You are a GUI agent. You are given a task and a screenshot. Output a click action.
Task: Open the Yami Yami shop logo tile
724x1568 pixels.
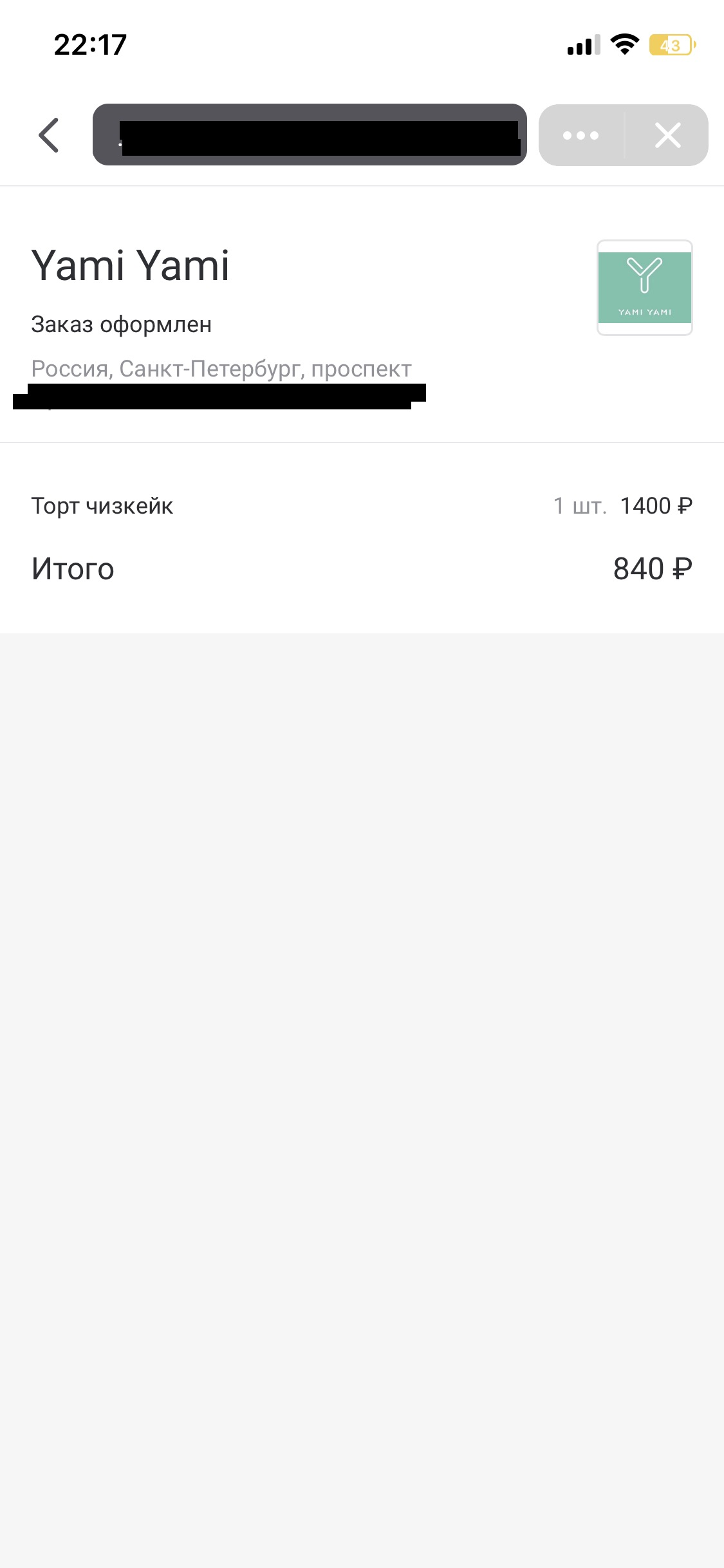click(x=645, y=288)
